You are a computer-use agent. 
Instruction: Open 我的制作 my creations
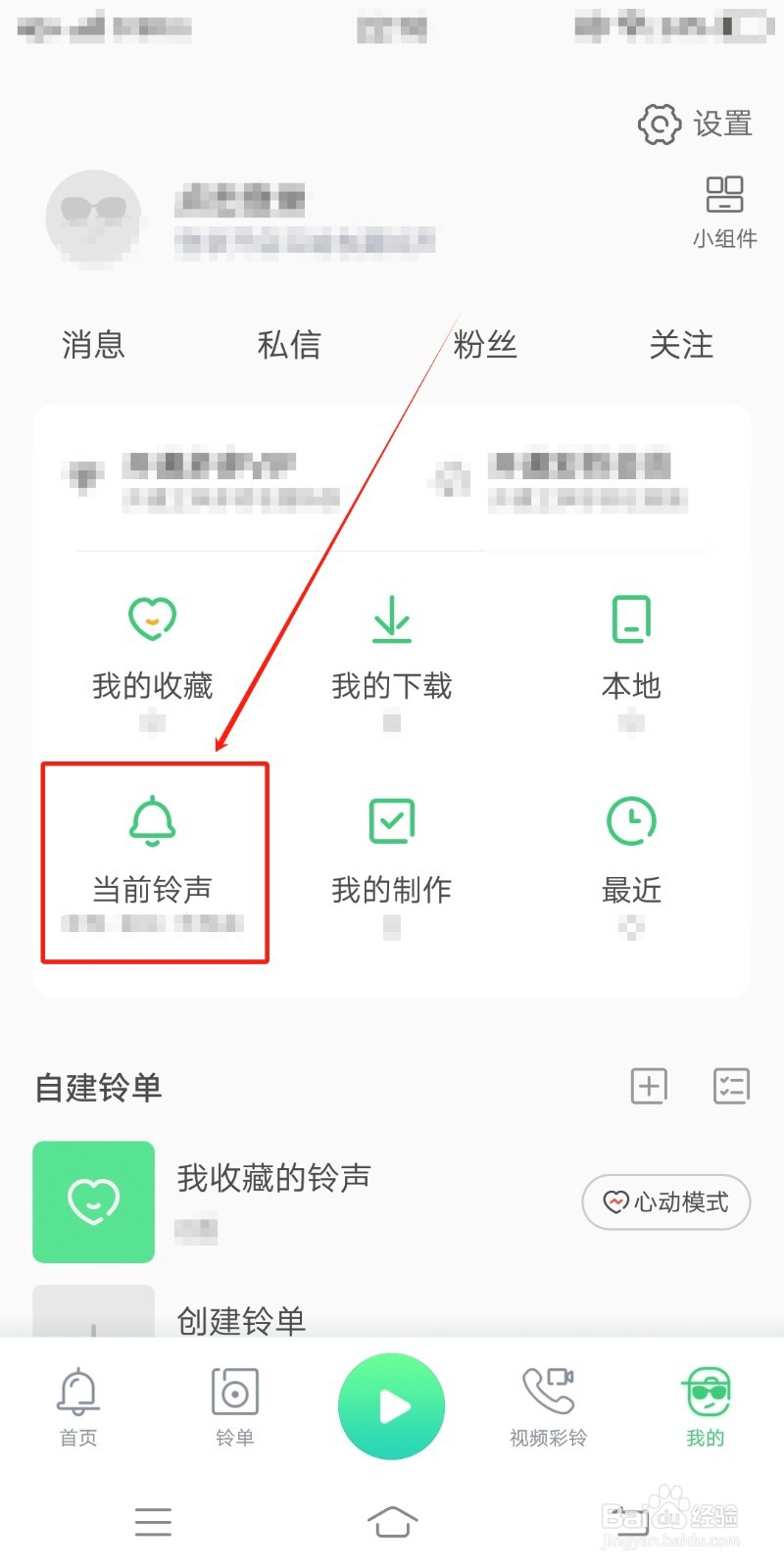point(392,853)
